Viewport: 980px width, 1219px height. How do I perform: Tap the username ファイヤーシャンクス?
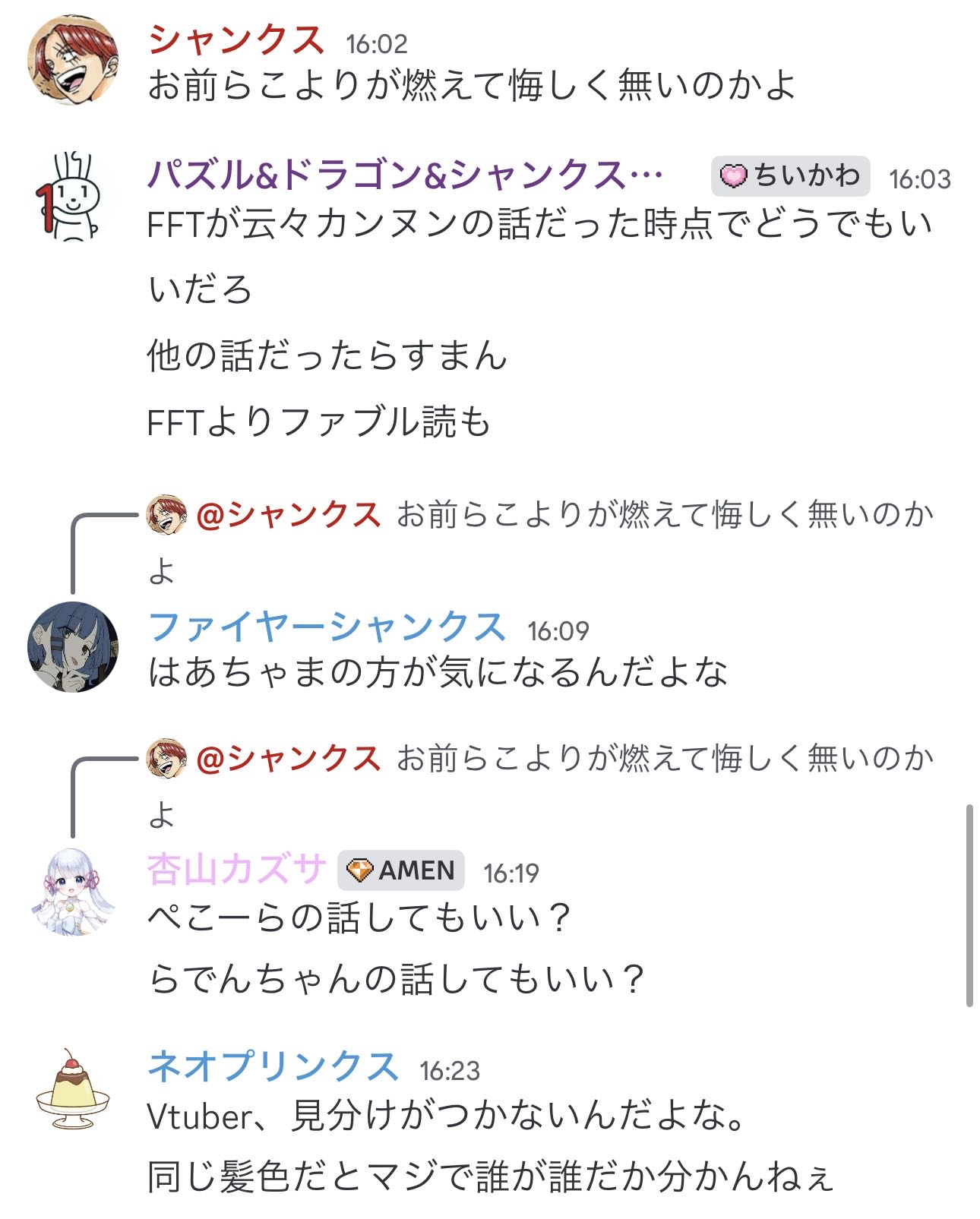(327, 627)
